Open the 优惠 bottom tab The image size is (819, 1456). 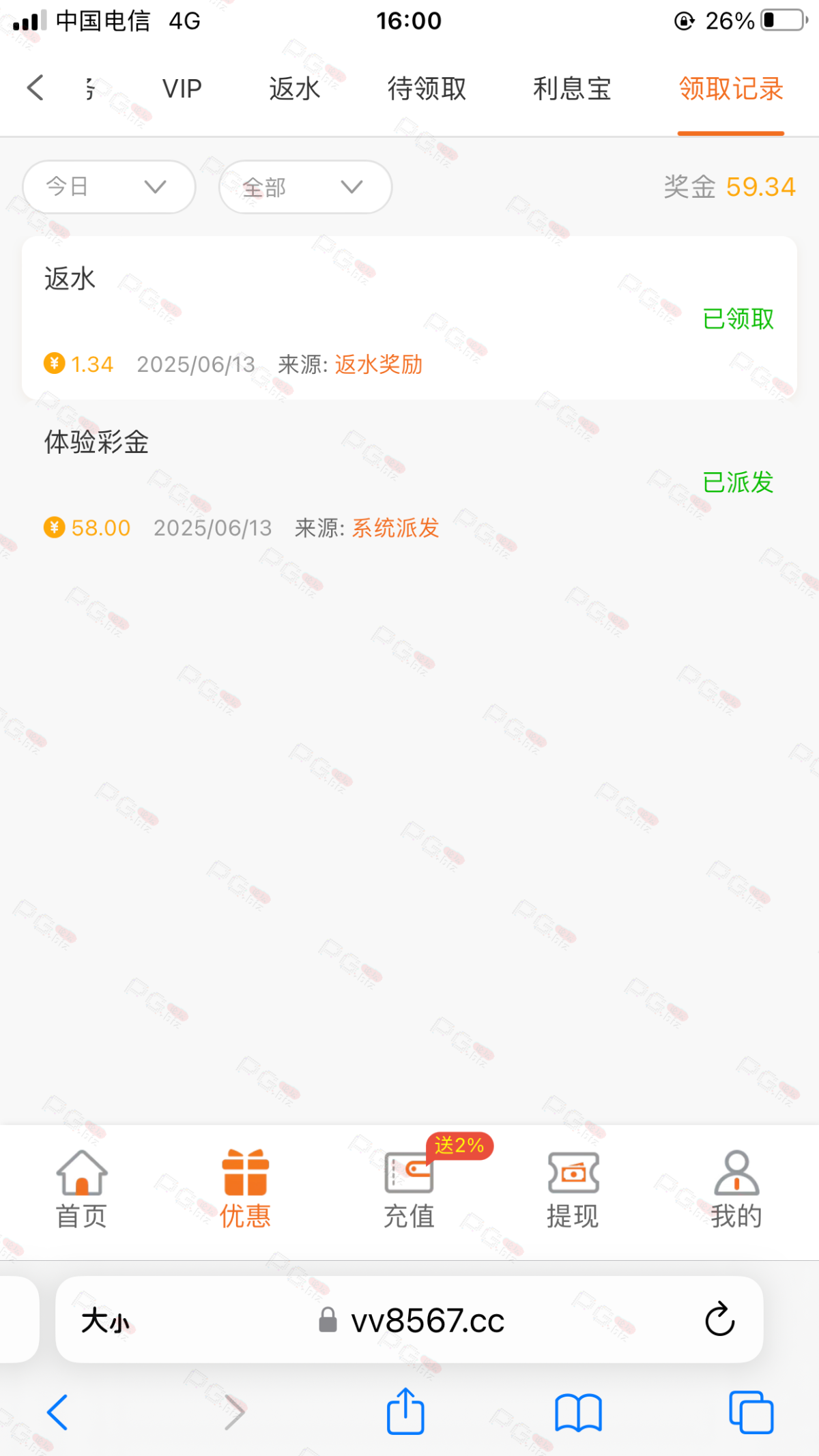click(246, 1189)
